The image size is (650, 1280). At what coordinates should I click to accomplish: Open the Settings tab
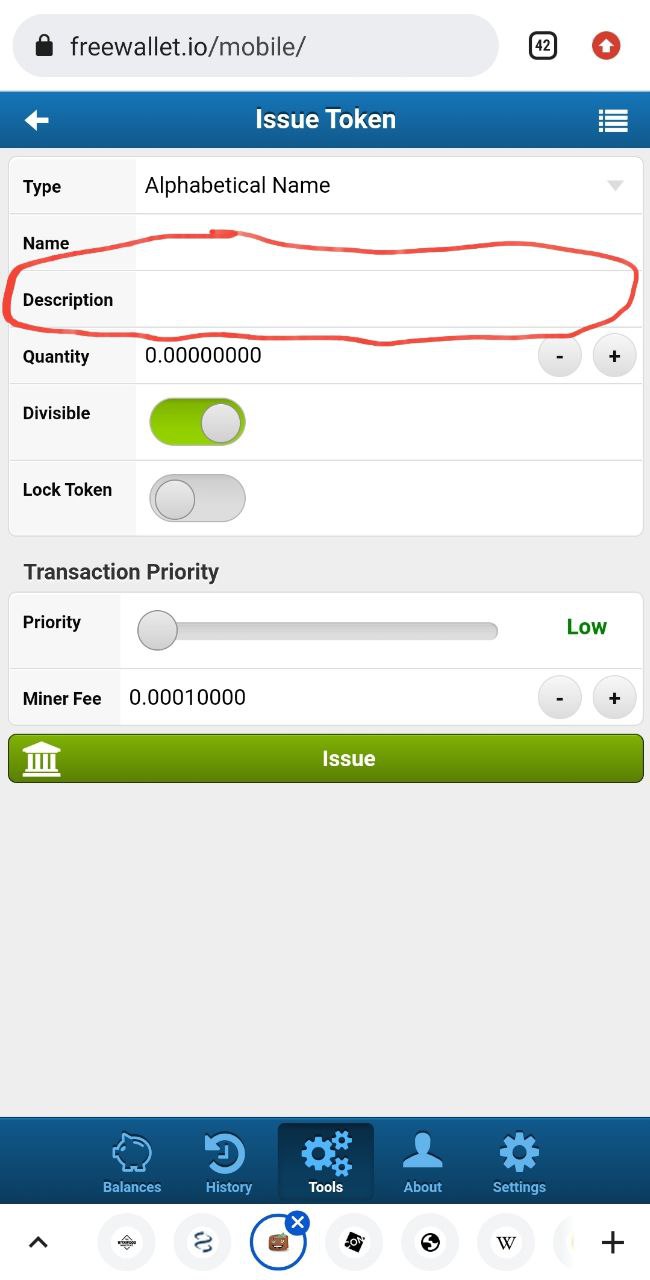(x=519, y=1162)
